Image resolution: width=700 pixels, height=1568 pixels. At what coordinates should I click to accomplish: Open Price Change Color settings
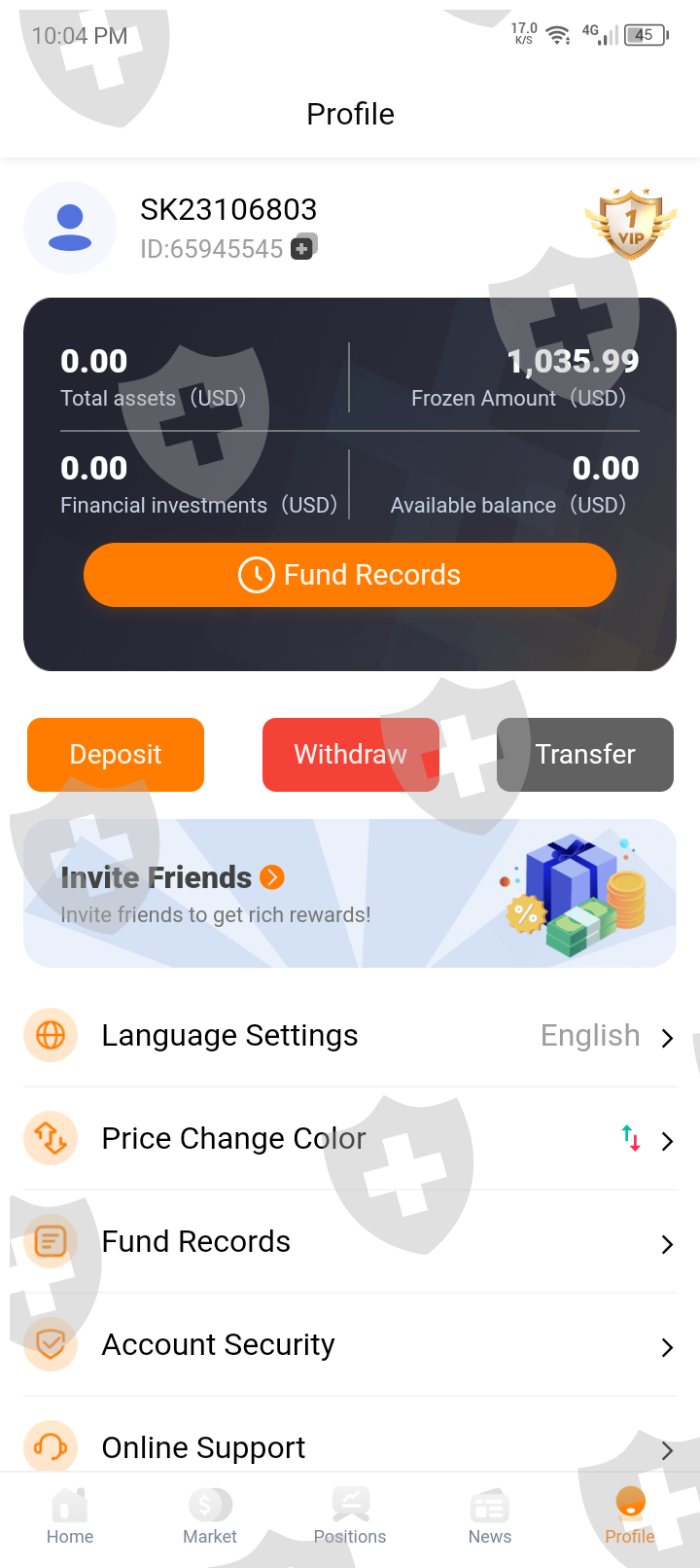pos(350,1139)
